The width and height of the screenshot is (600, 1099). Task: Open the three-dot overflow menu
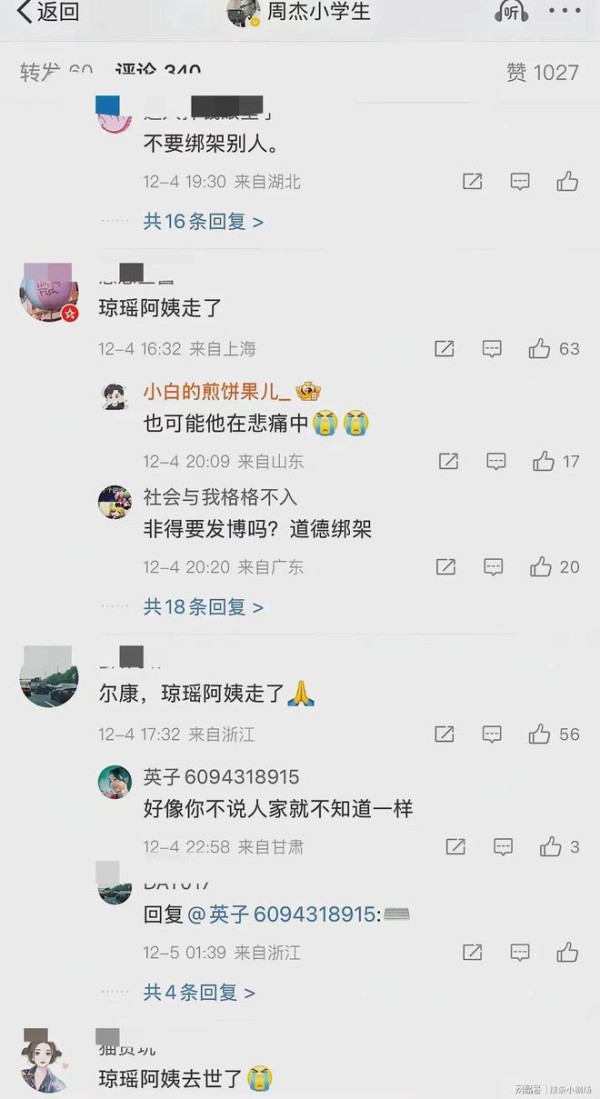[565, 13]
